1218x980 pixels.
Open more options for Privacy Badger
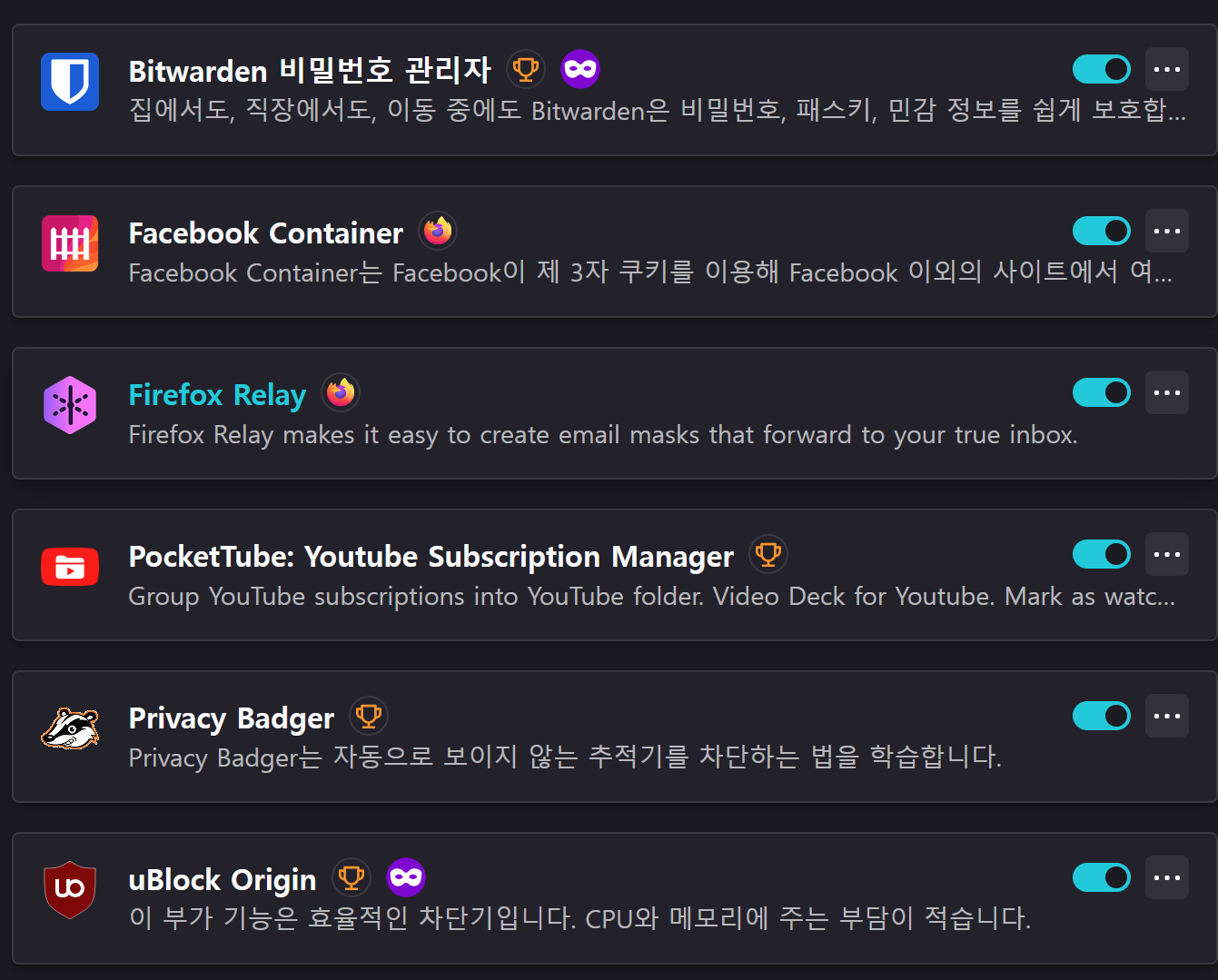point(1166,716)
